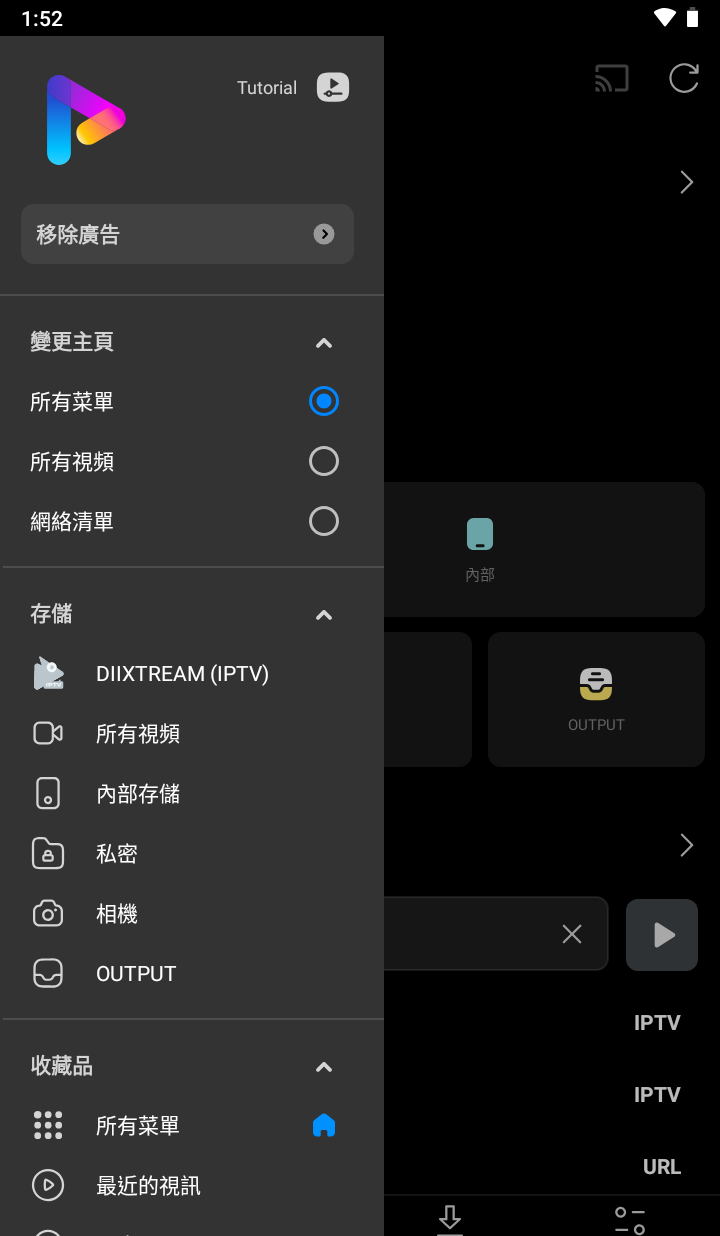
Task: Choose 網絡清單 as the home page
Action: [x=323, y=522]
